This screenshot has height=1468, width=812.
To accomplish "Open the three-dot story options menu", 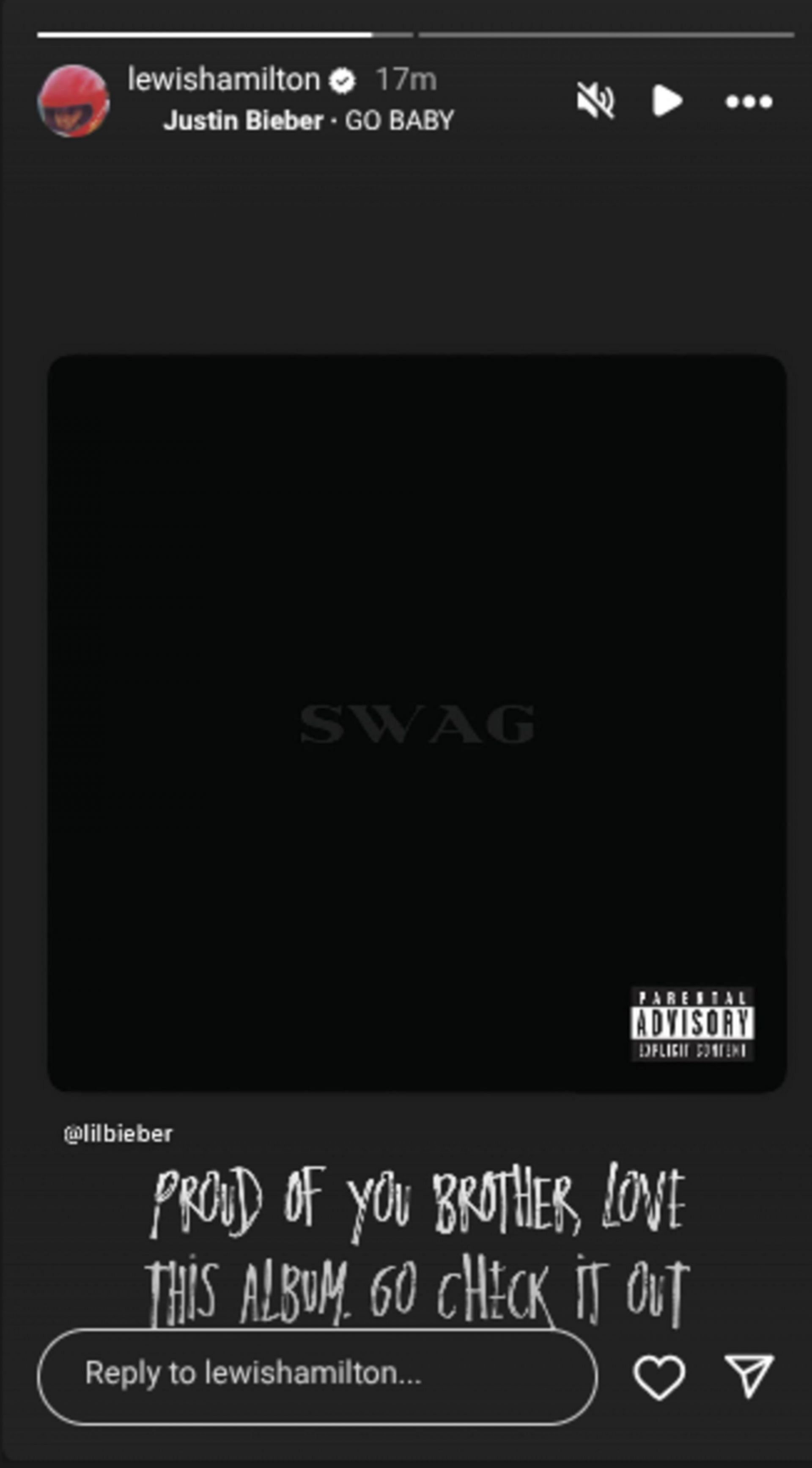I will pyautogui.click(x=748, y=102).
